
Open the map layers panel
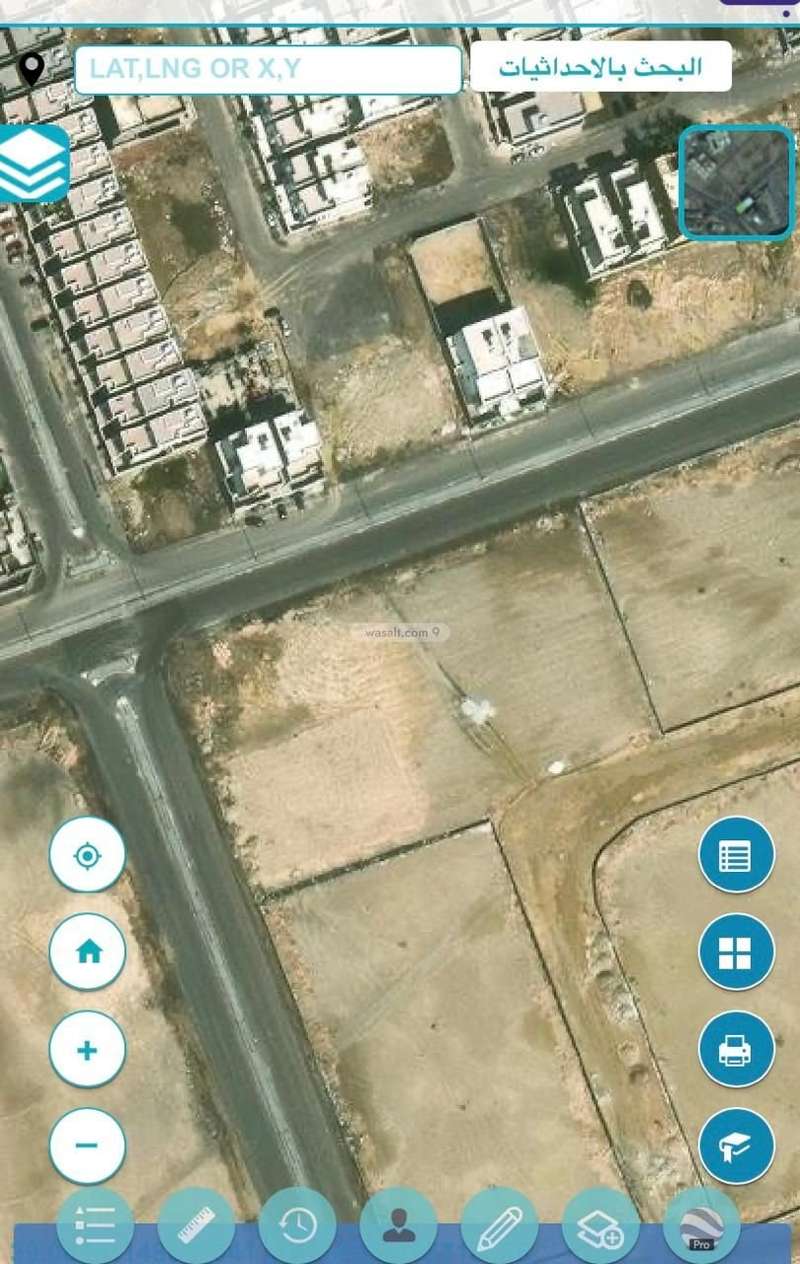tap(32, 162)
